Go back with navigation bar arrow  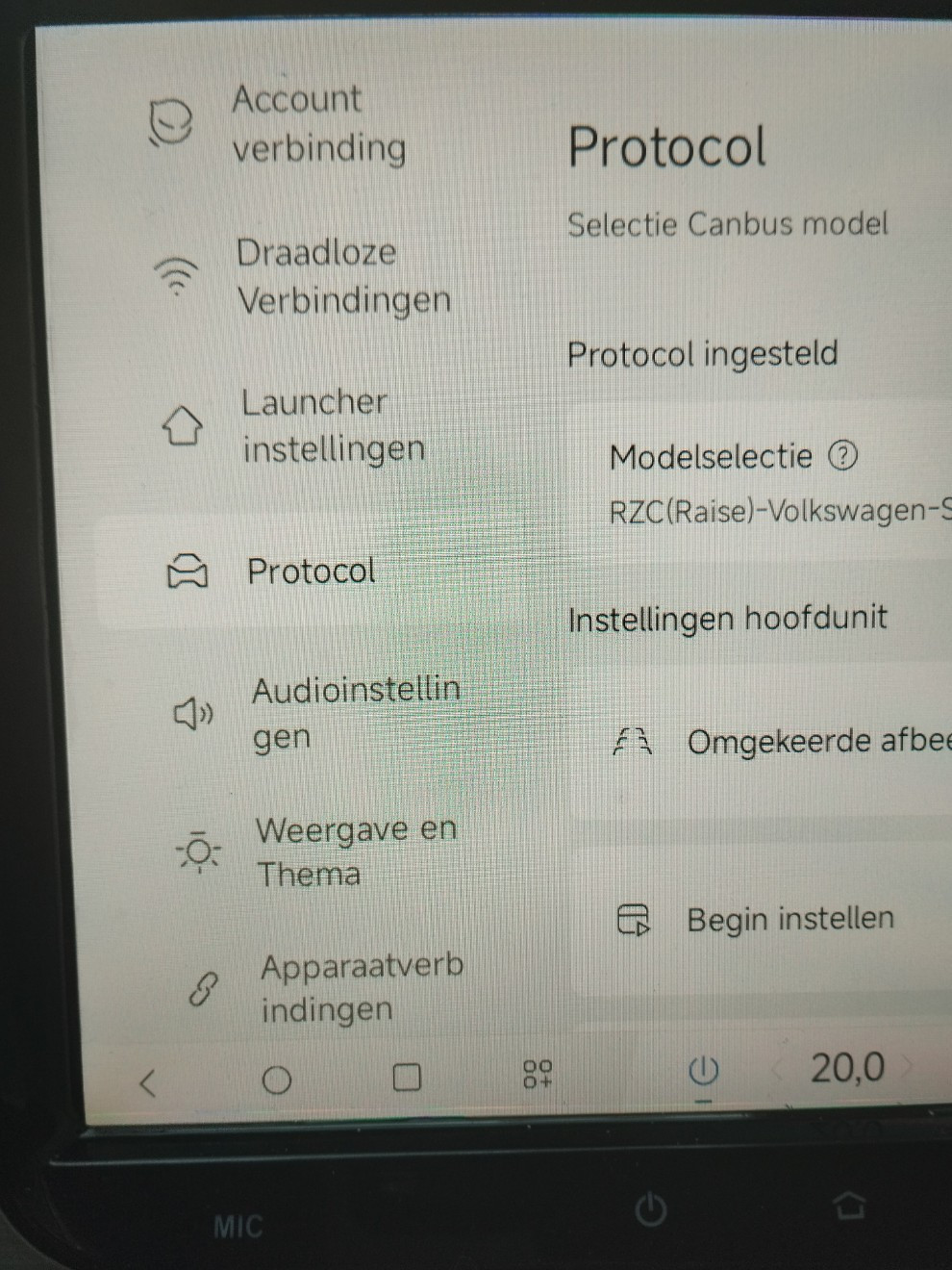click(x=148, y=1082)
